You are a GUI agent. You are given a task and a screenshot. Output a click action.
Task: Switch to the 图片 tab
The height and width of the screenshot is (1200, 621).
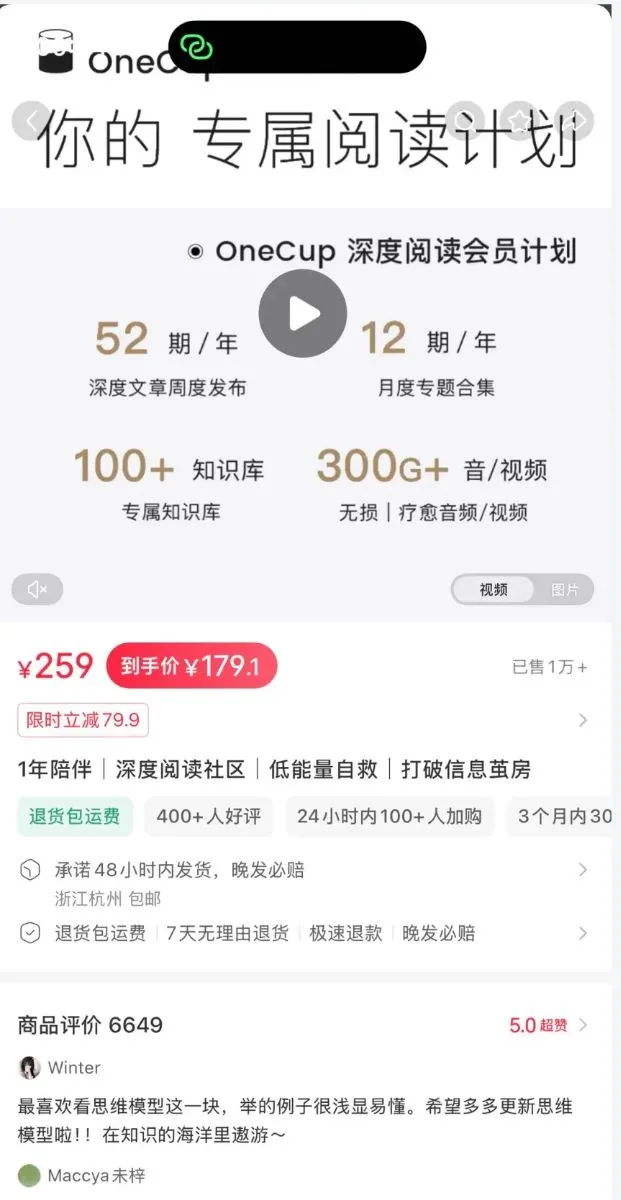click(565, 590)
